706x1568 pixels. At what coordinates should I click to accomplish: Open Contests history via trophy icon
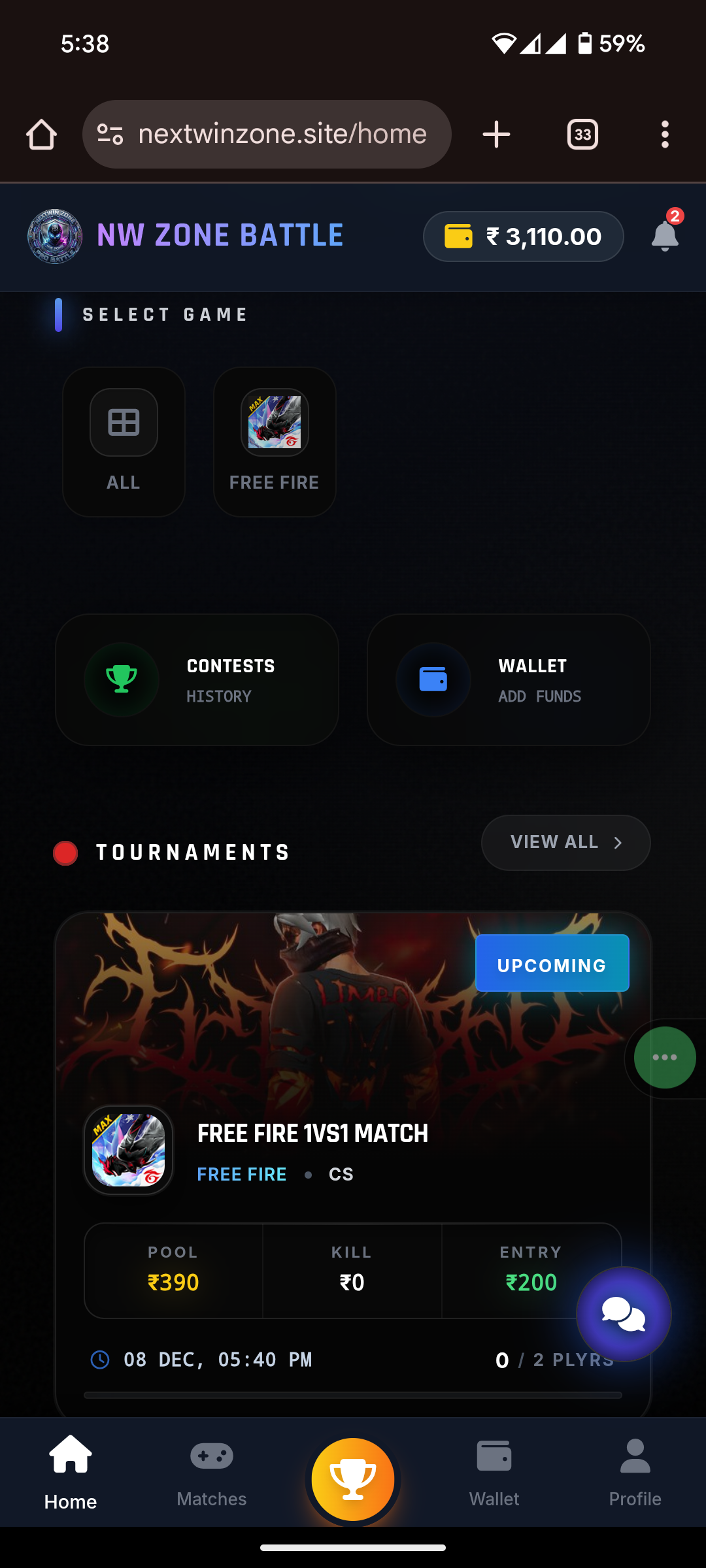pyautogui.click(x=121, y=679)
